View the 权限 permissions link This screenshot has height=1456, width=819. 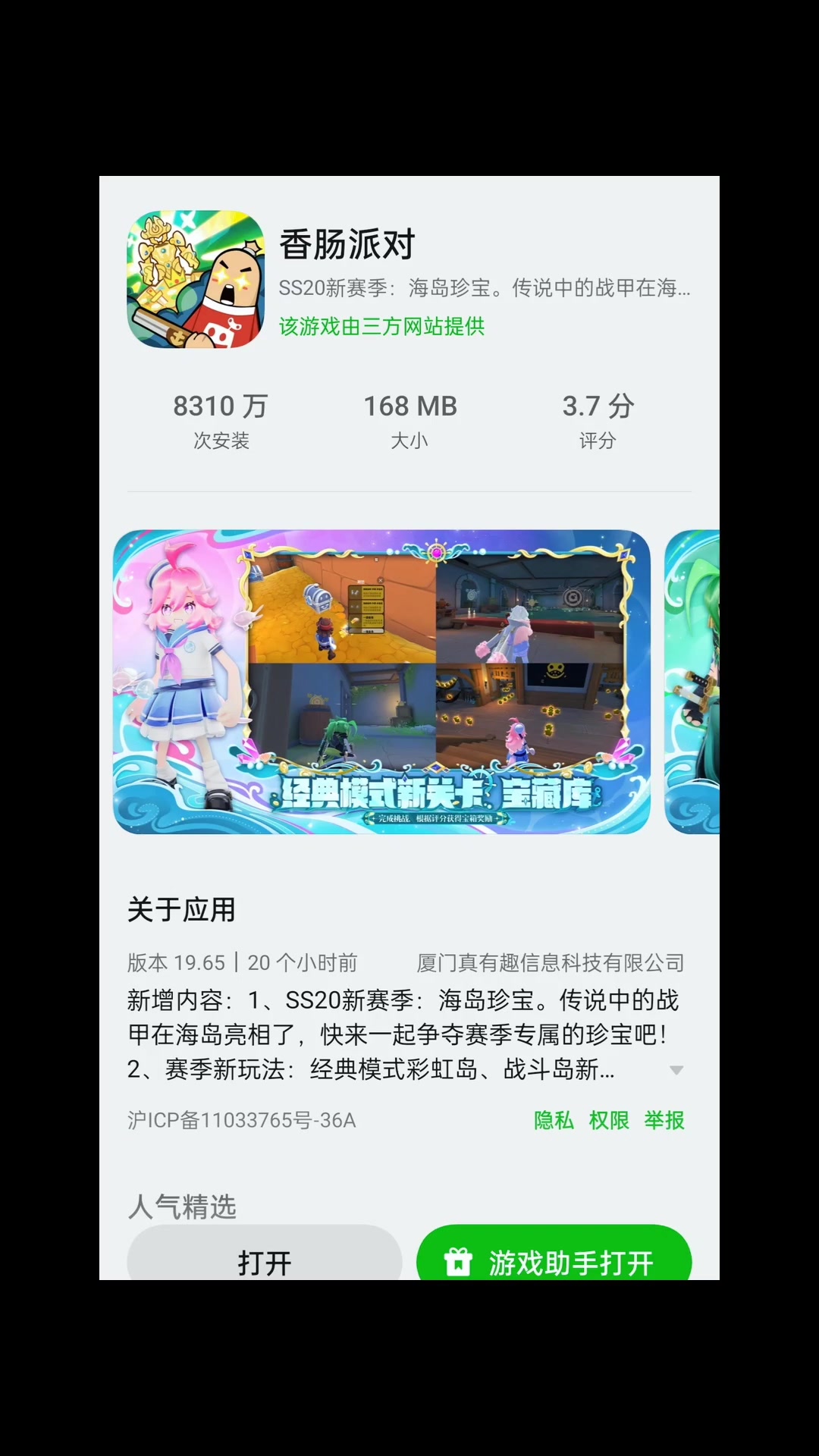click(x=609, y=1120)
